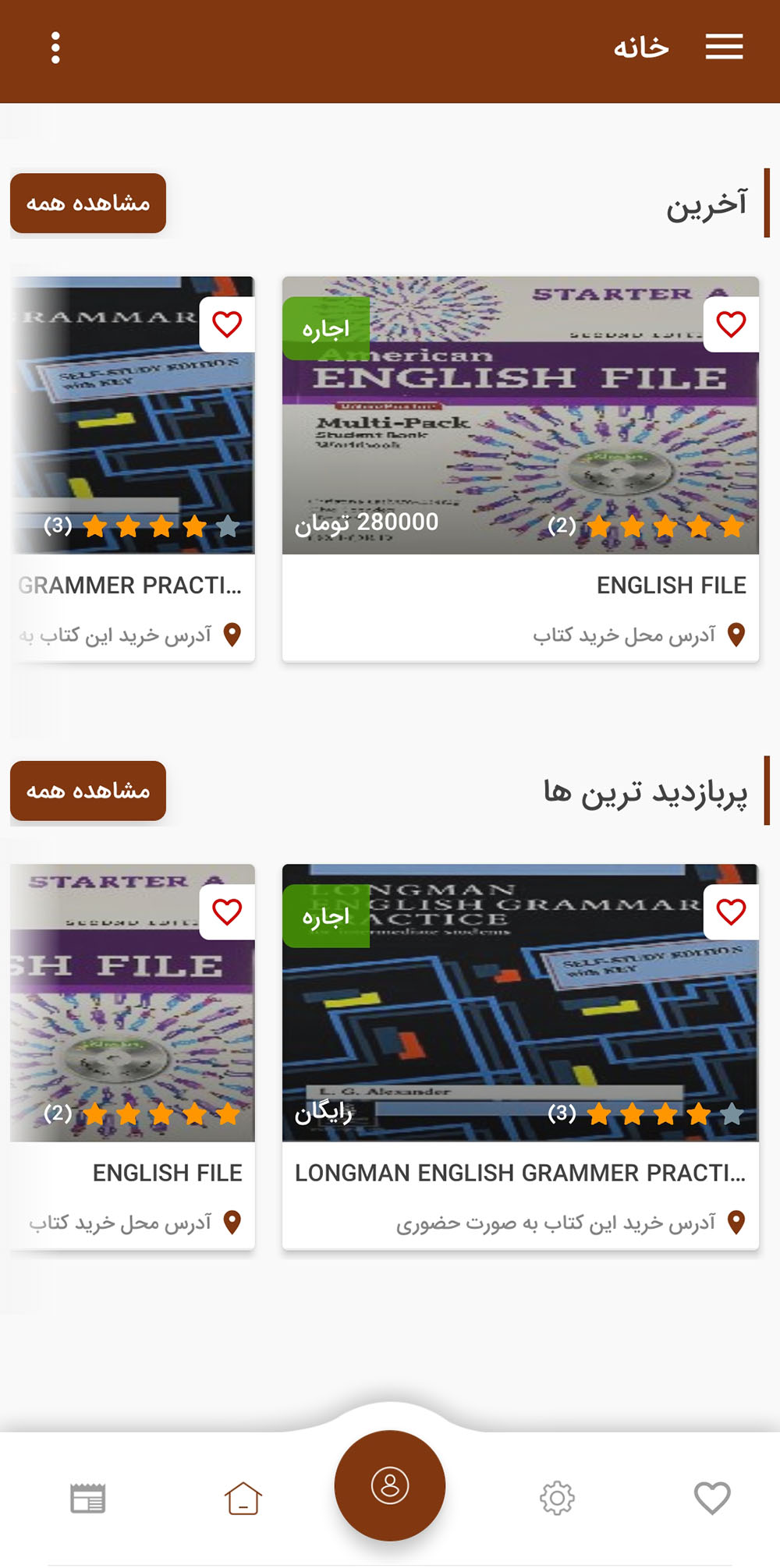Image resolution: width=780 pixels, height=1568 pixels.
Task: Favorite ENGLISH FILE in the پربازدید ترین ها section
Action: [227, 911]
